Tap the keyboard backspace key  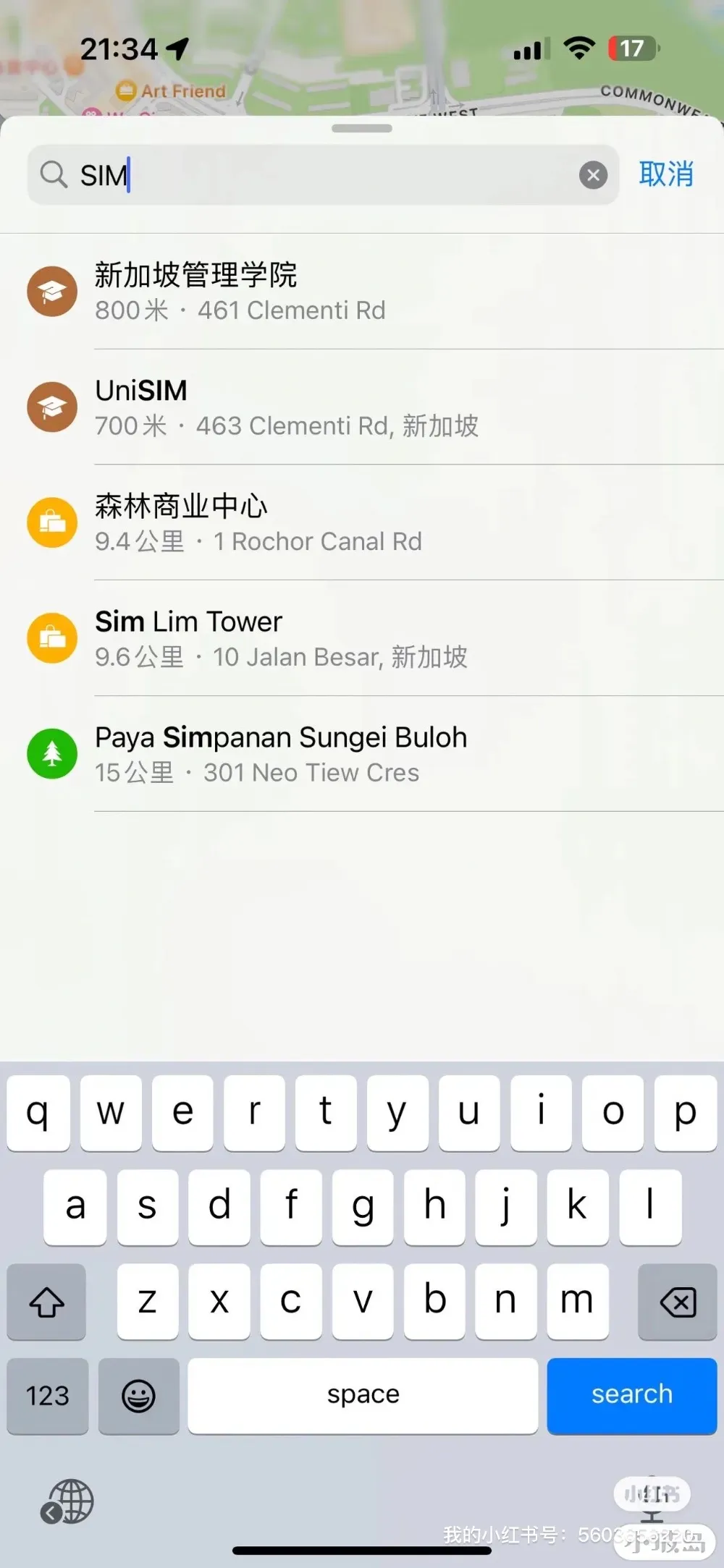click(x=678, y=1302)
